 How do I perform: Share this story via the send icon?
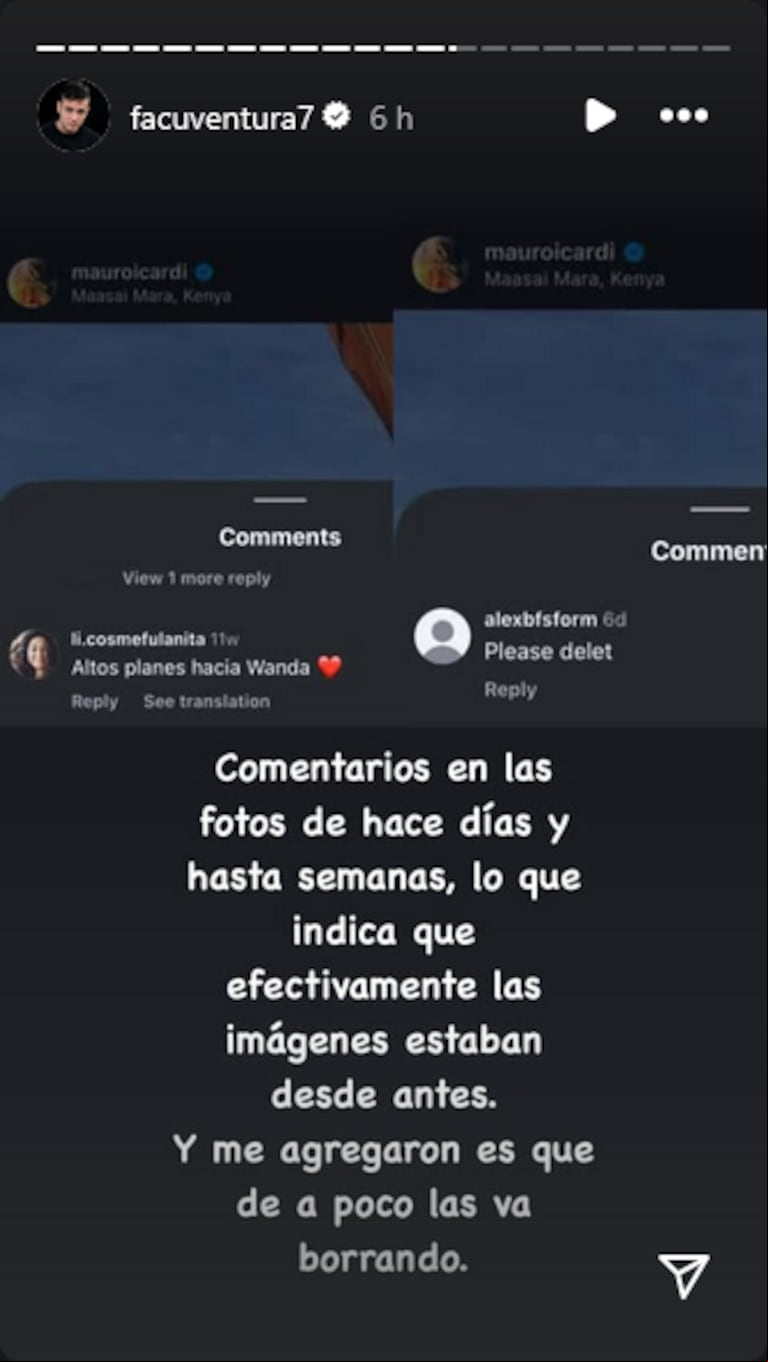click(x=684, y=1276)
